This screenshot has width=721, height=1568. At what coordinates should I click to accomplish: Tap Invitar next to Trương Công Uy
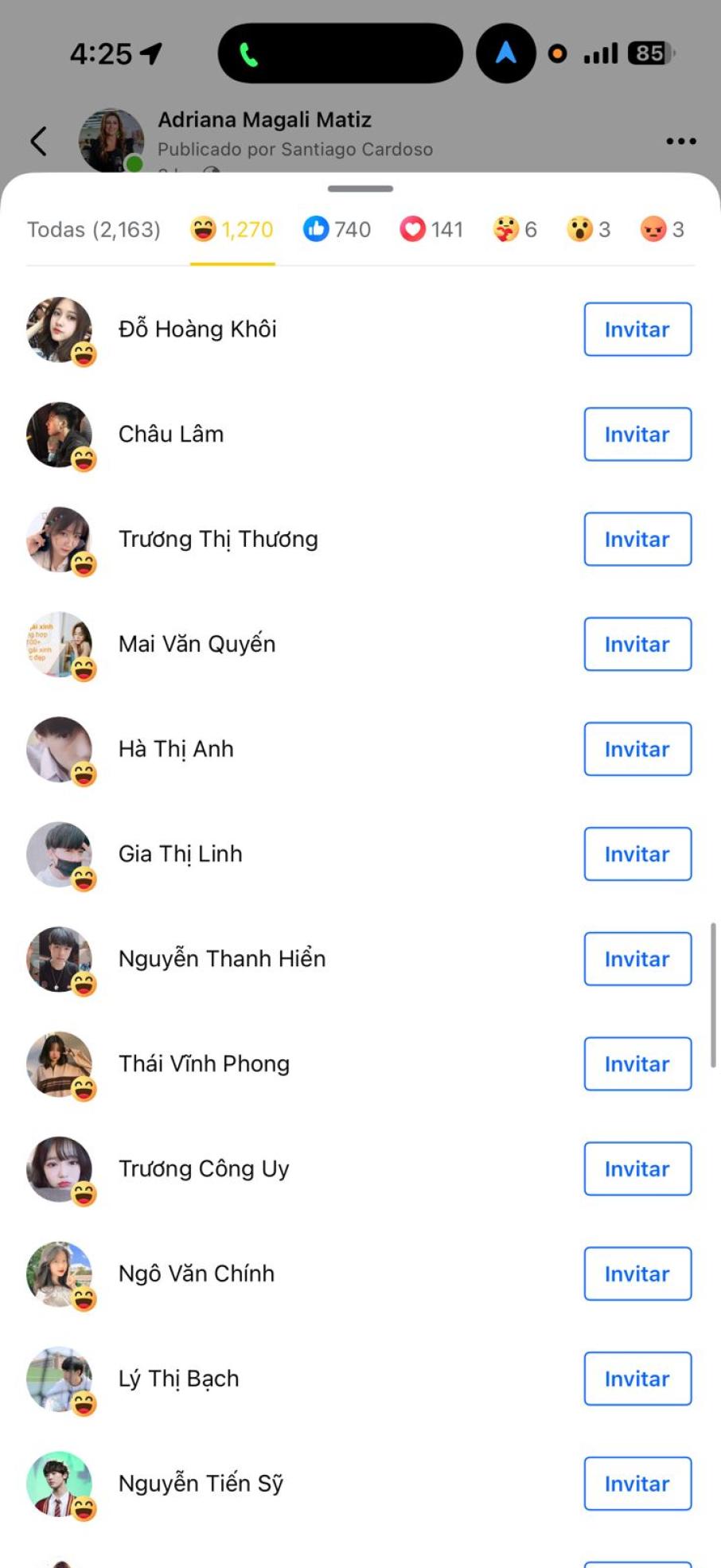(637, 1169)
